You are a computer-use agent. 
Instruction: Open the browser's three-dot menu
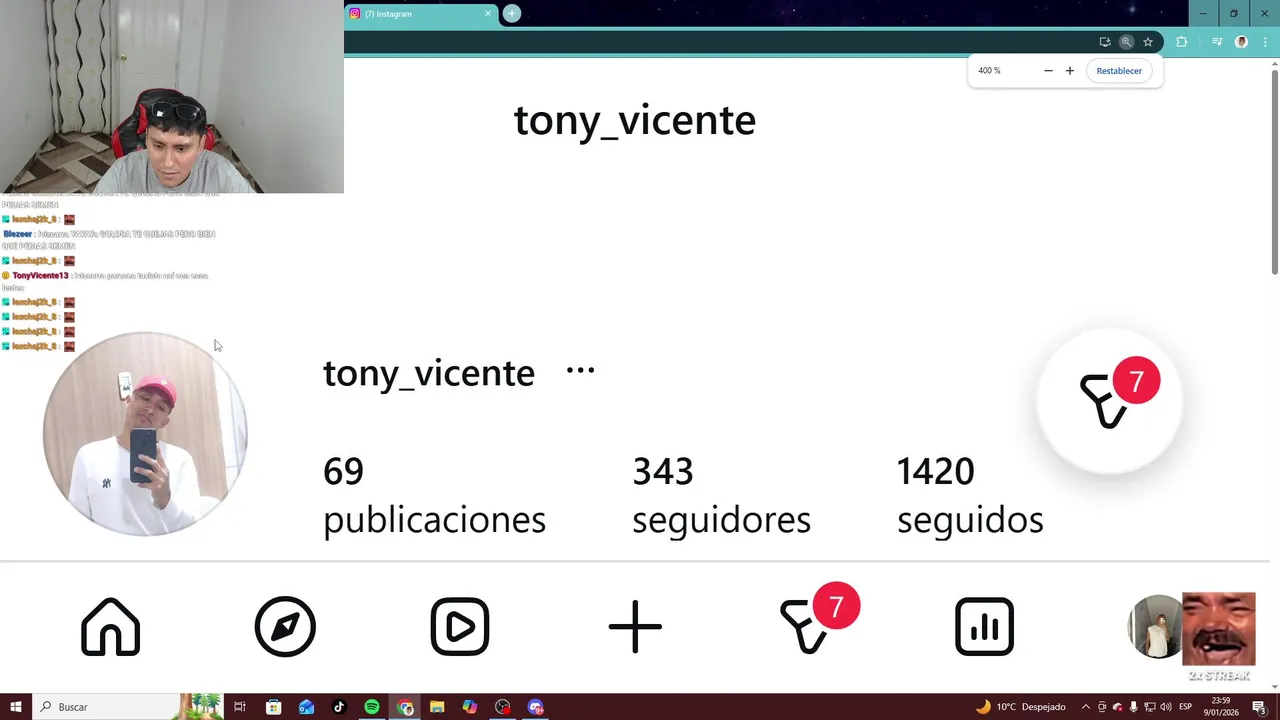[1265, 42]
